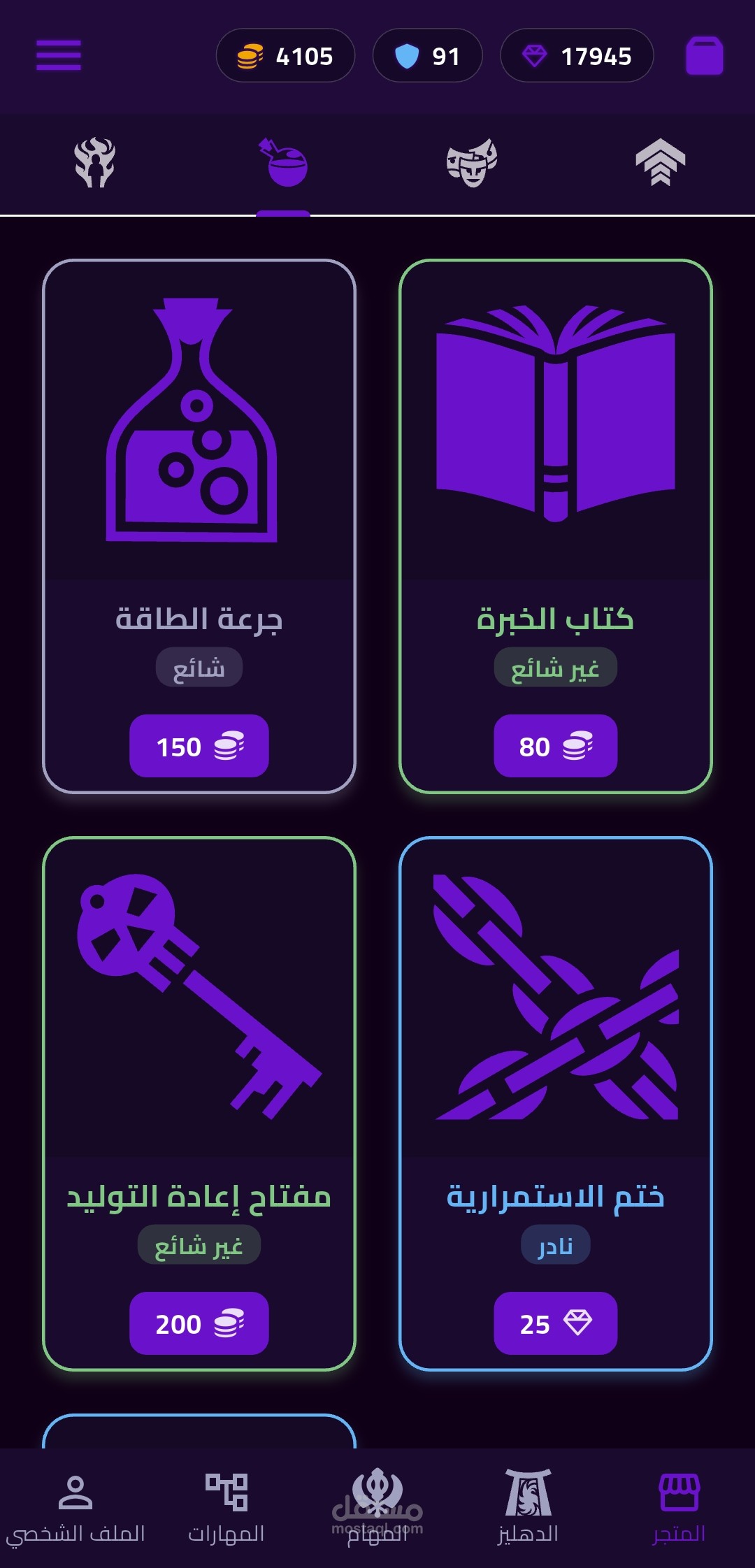The width and height of the screenshot is (755, 1568).
Task: Switch to the flaming character tab
Action: pos(95,162)
